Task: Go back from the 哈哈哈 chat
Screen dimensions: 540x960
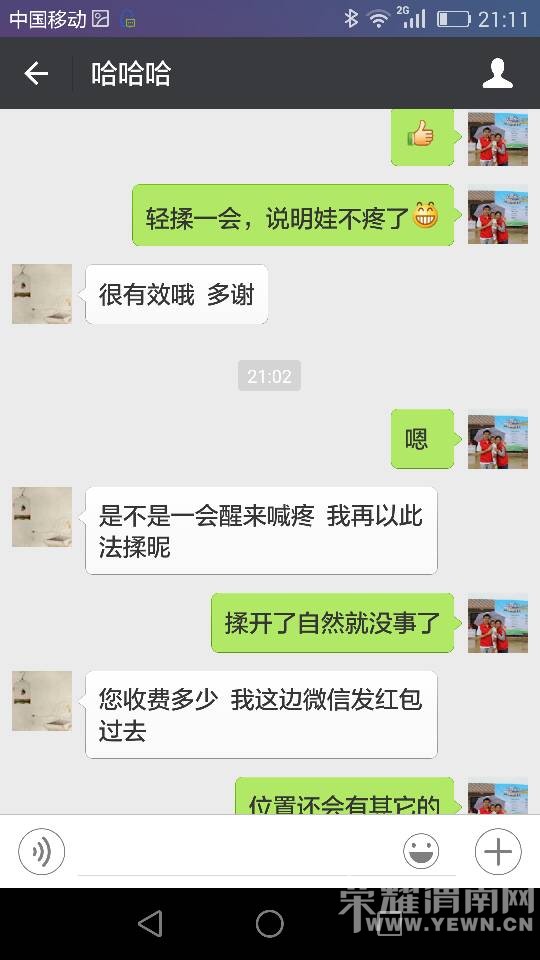Action: pos(36,73)
